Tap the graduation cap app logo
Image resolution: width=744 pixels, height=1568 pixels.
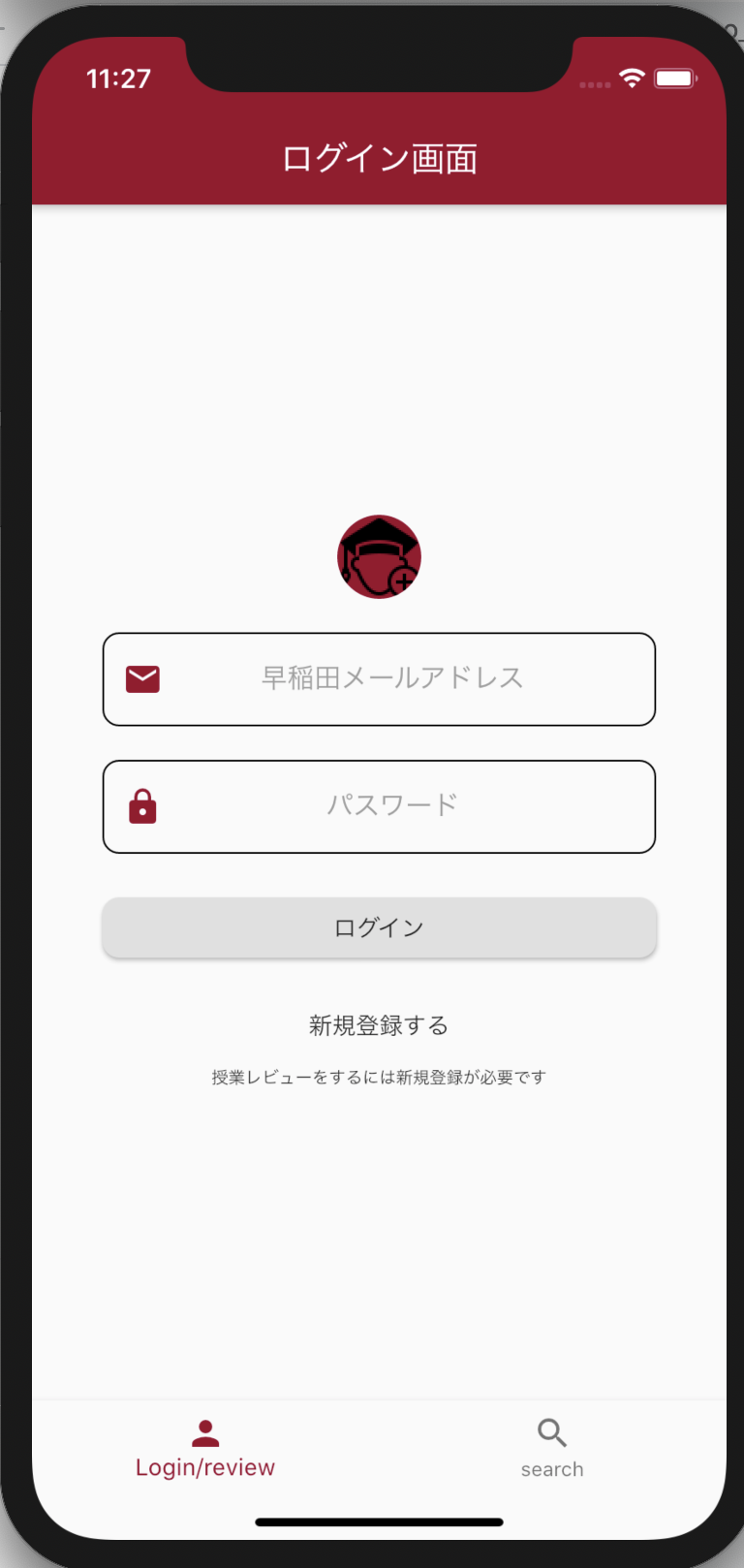(x=379, y=556)
